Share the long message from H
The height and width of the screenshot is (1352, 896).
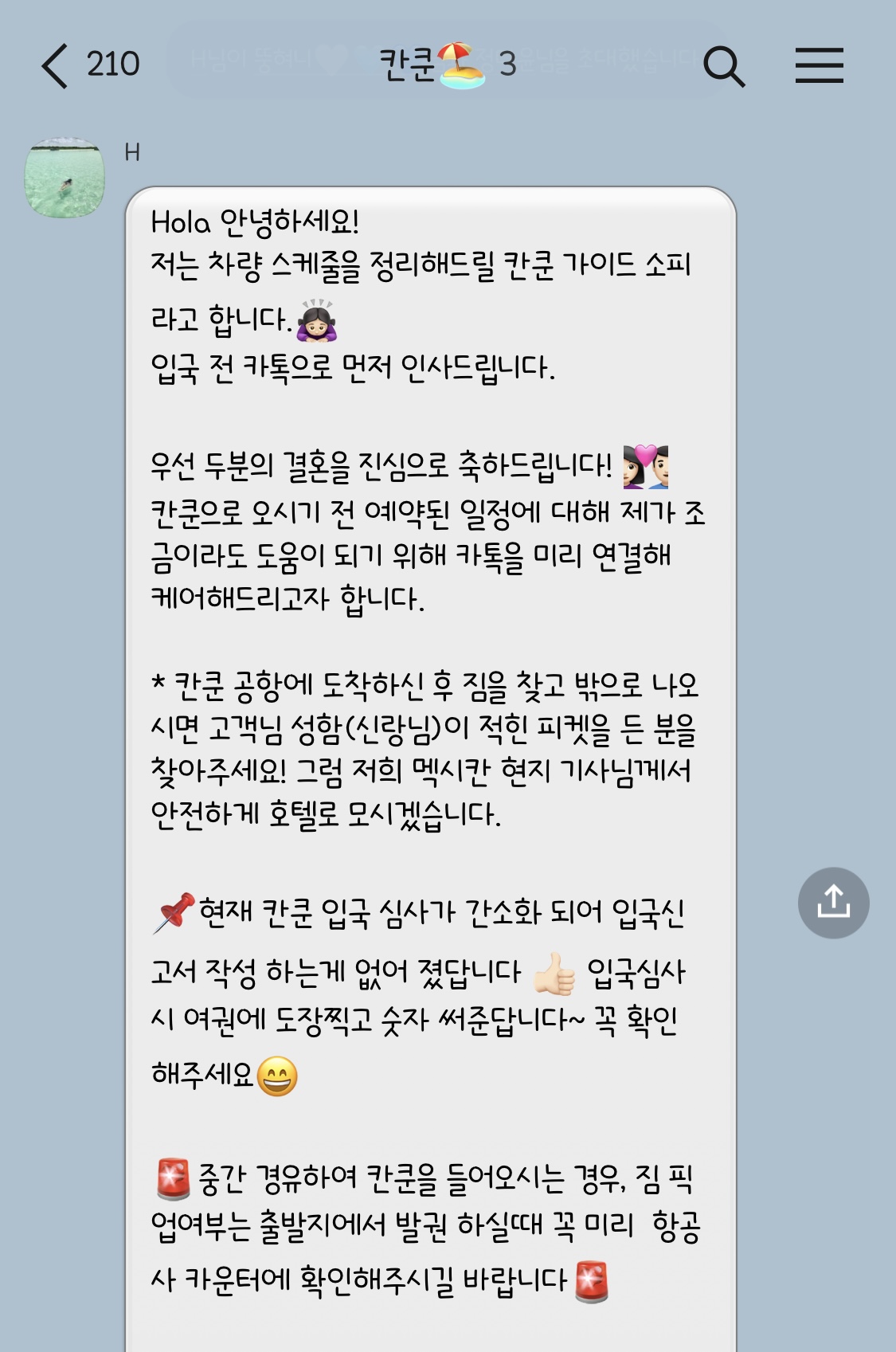pyautogui.click(x=833, y=903)
